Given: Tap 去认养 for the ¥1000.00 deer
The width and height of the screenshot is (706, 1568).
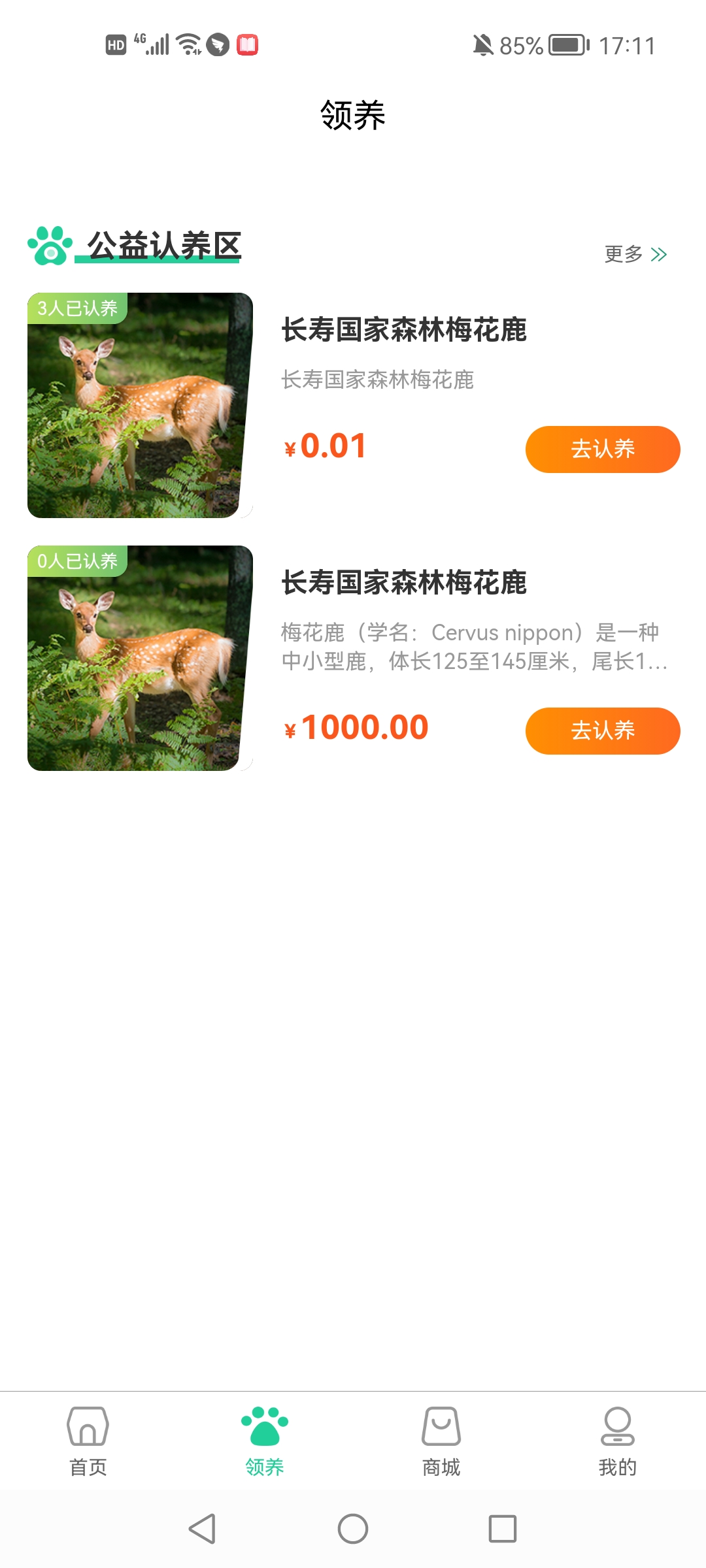Looking at the screenshot, I should [602, 731].
